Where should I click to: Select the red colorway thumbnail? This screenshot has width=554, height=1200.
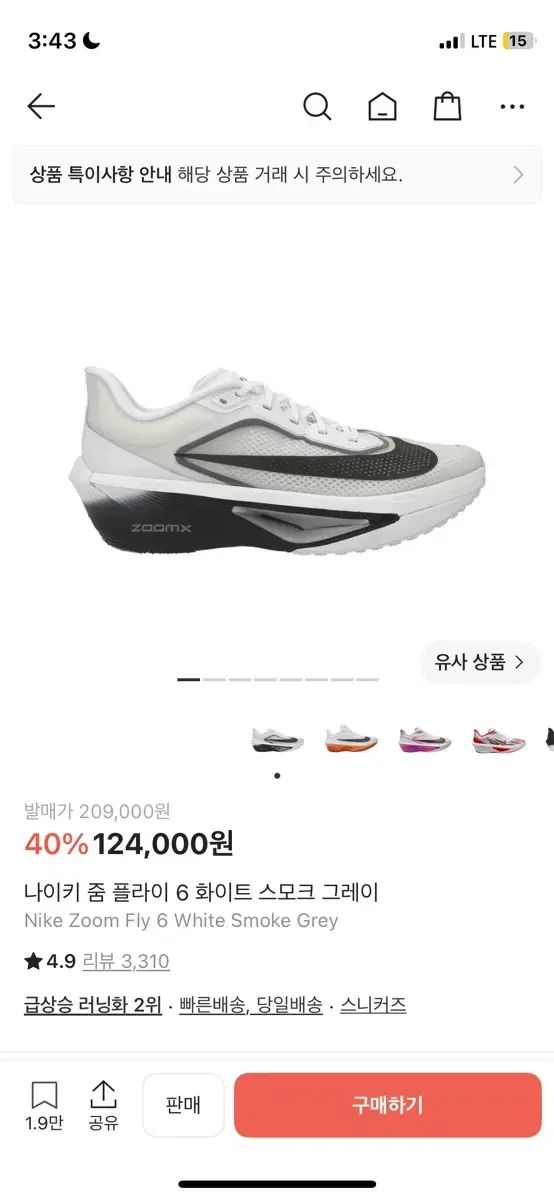498,740
